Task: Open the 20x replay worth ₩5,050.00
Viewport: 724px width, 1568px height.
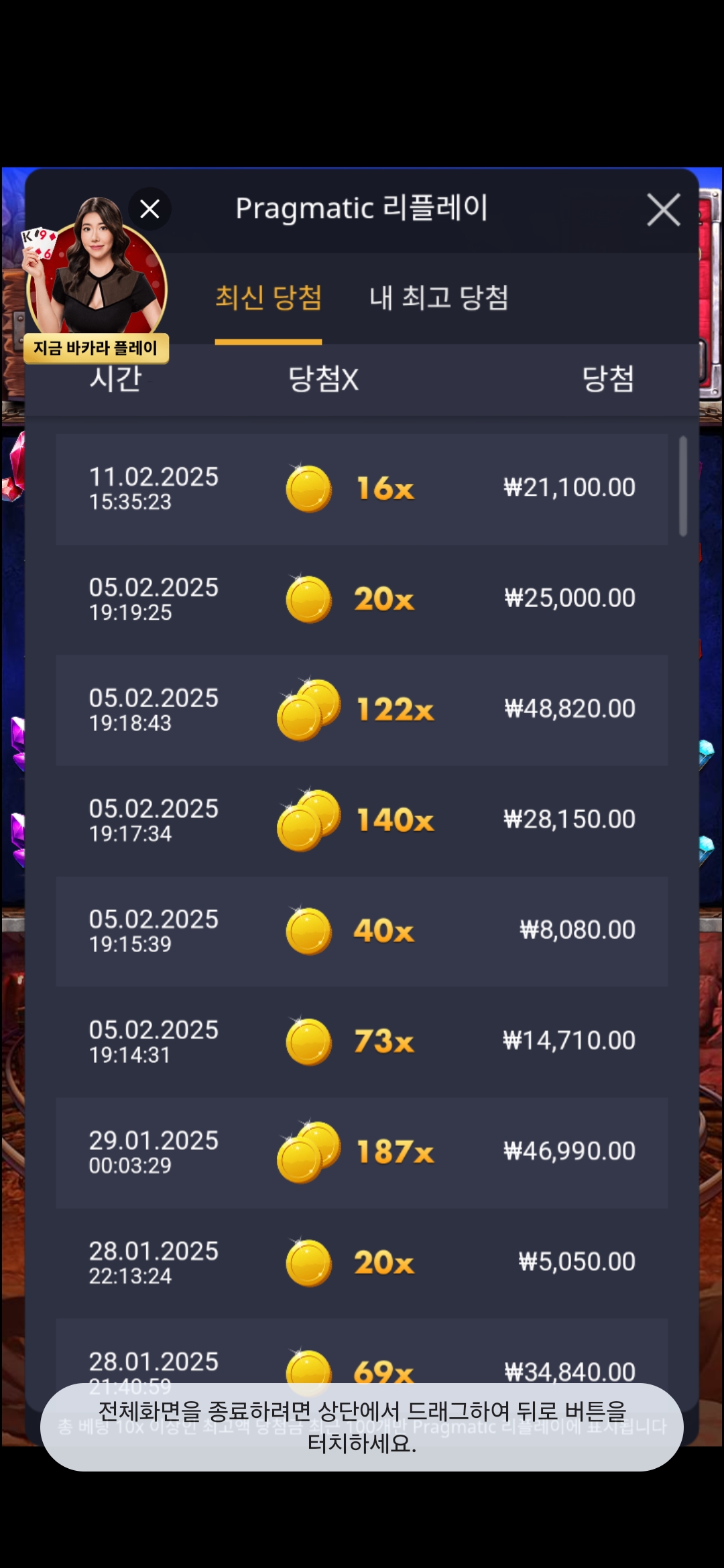Action: point(362,1263)
